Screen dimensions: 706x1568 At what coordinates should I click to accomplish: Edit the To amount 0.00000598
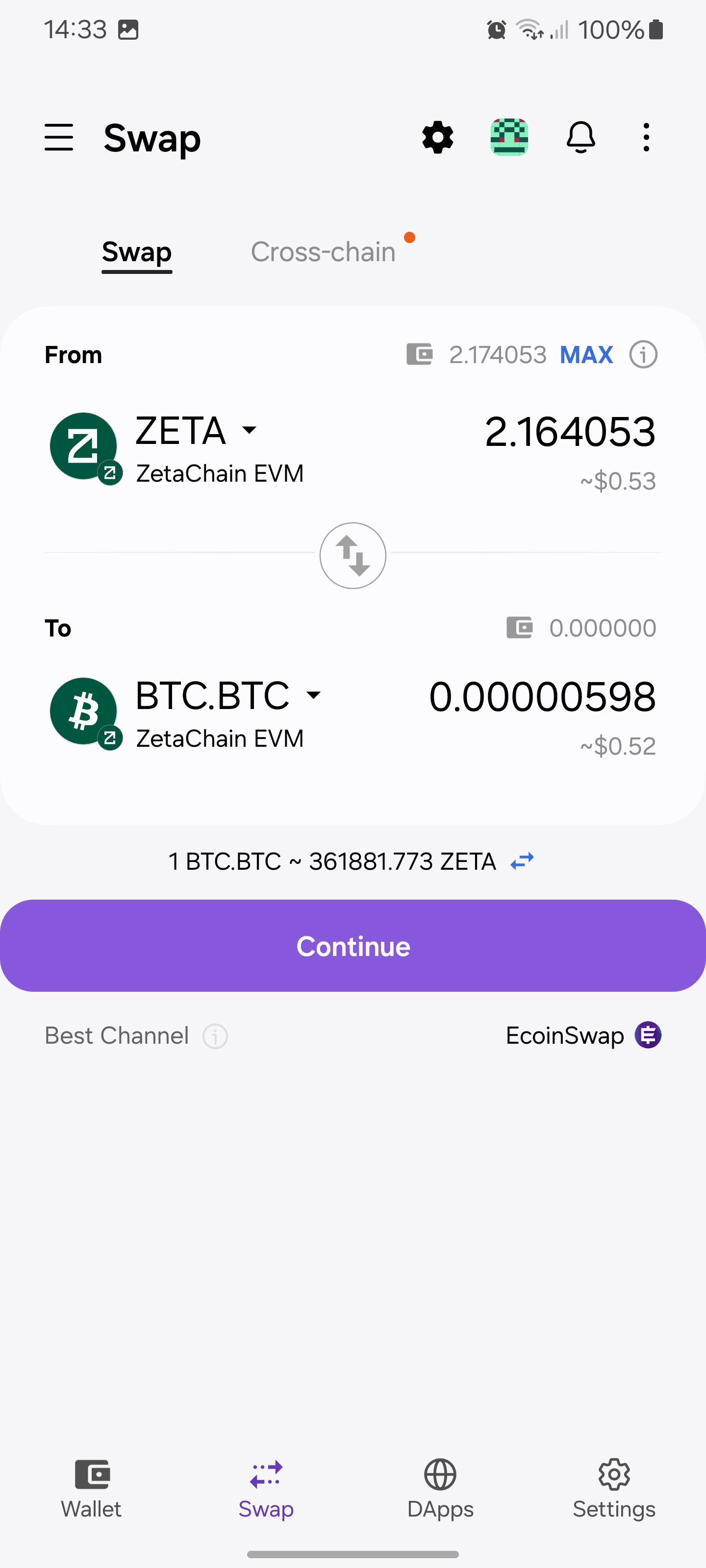click(542, 697)
